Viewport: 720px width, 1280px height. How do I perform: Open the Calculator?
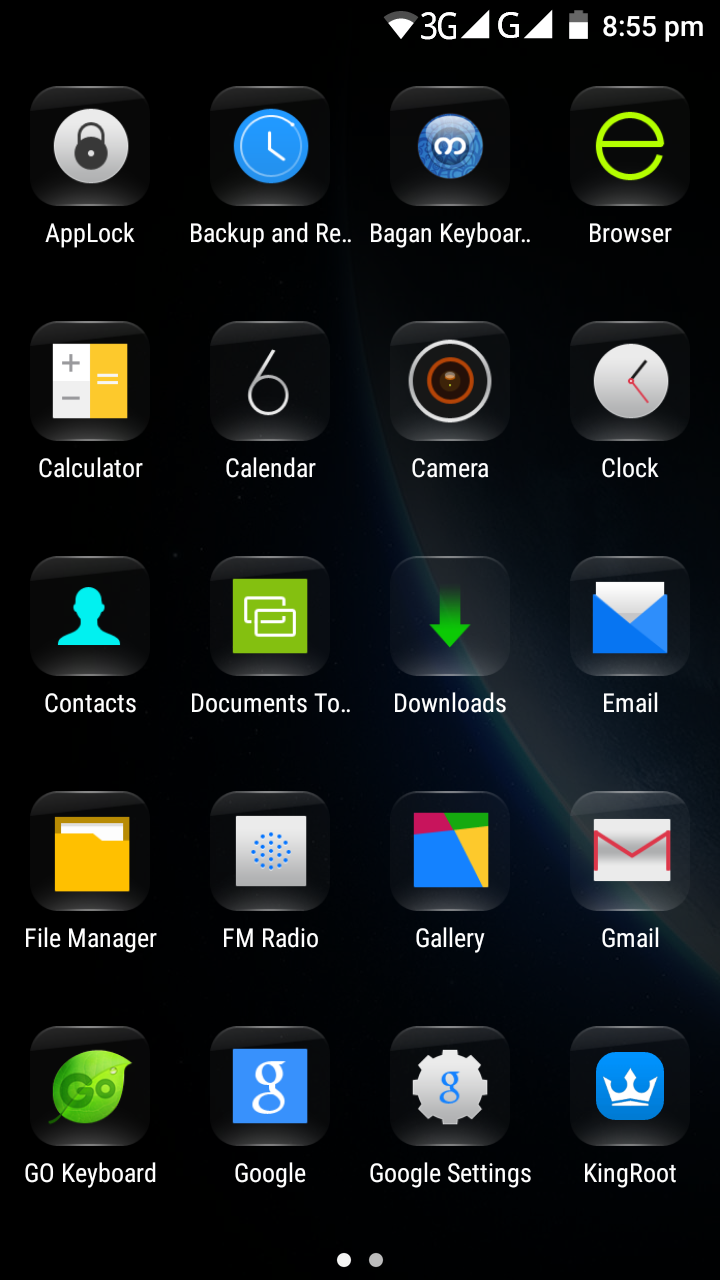[90, 382]
